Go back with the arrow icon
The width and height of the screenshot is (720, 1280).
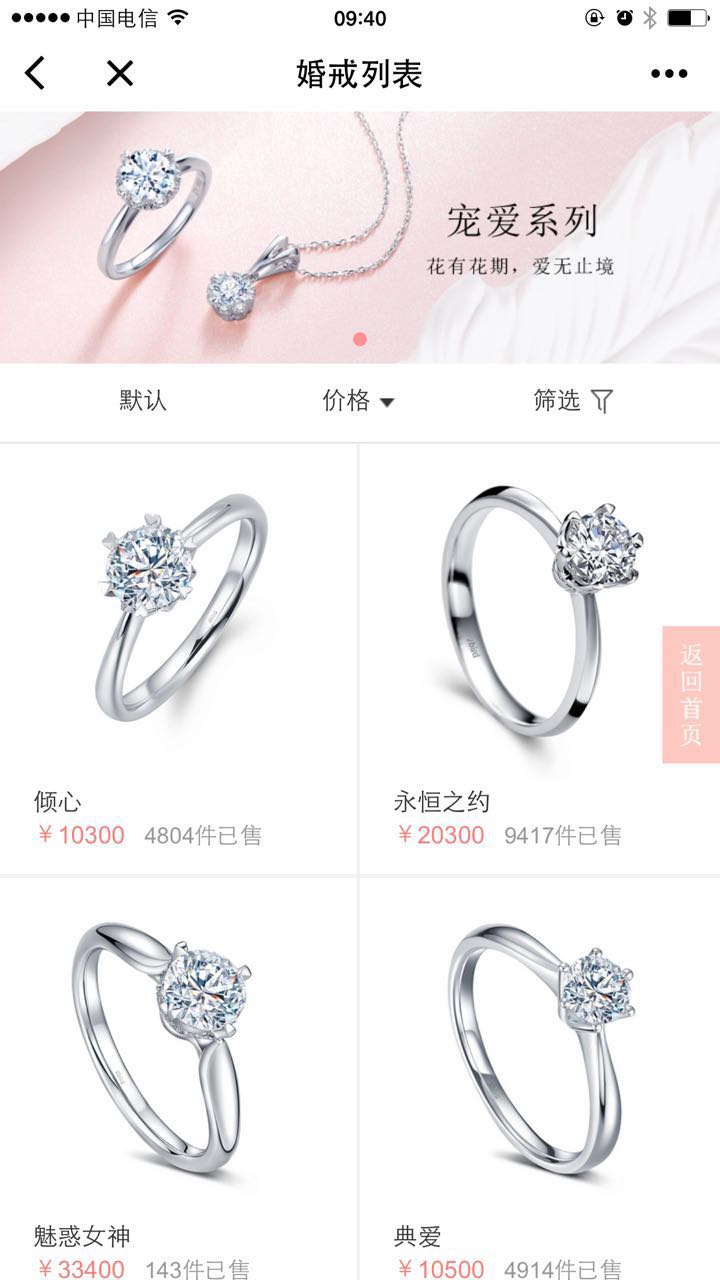point(36,73)
